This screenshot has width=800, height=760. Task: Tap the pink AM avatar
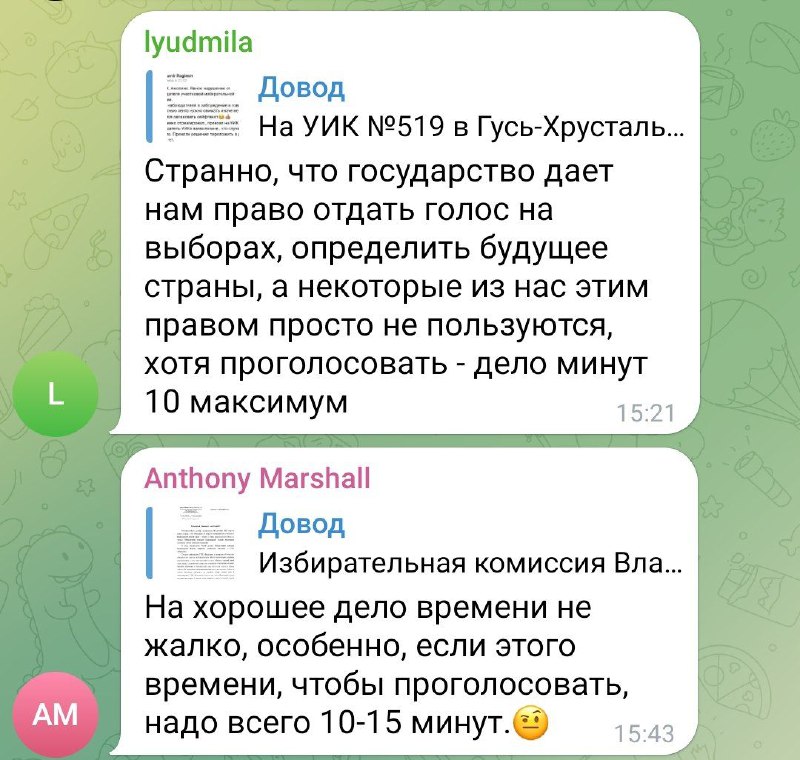coord(56,716)
